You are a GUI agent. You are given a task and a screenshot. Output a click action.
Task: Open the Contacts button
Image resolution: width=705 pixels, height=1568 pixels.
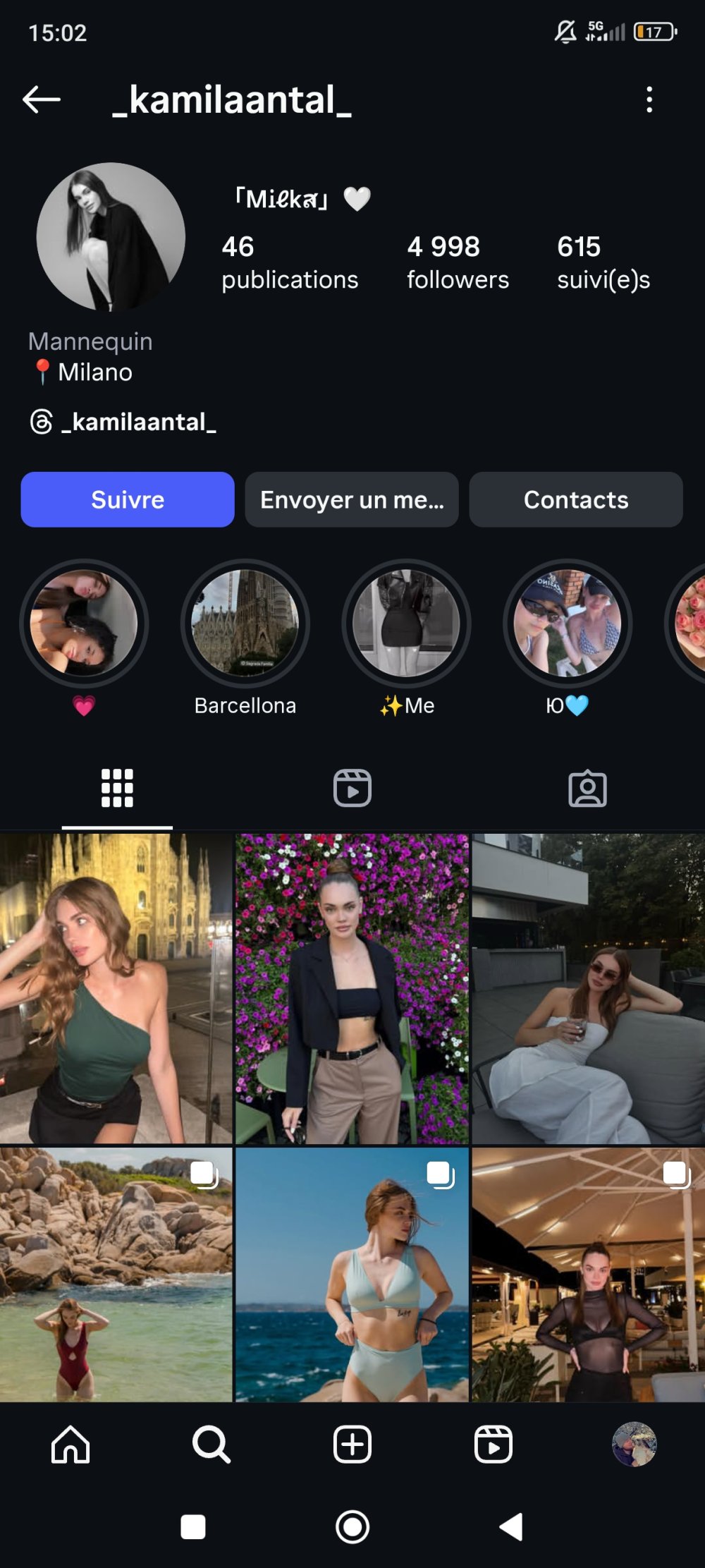pos(576,499)
